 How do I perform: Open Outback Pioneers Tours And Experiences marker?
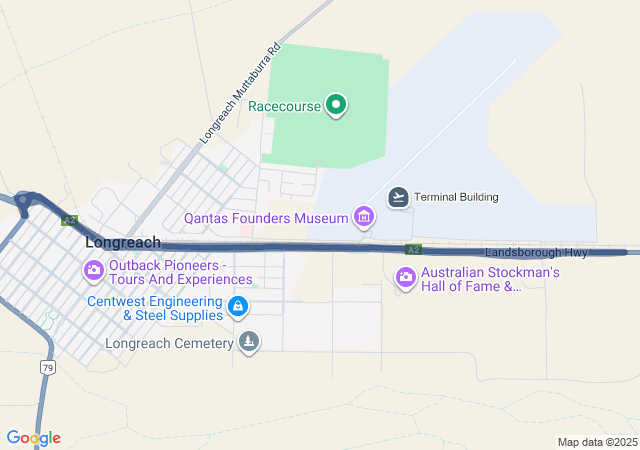[x=94, y=270]
